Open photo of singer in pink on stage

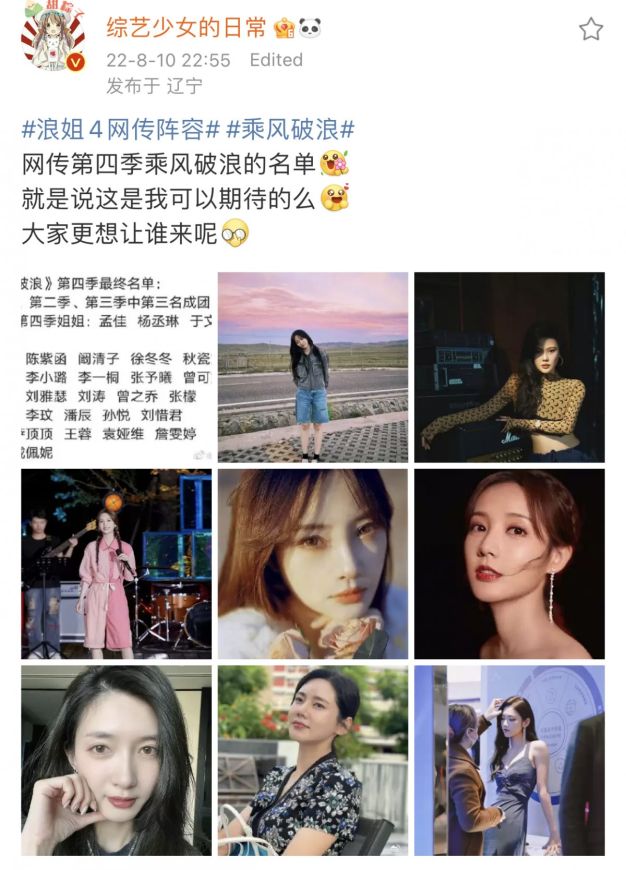pyautogui.click(x=116, y=563)
